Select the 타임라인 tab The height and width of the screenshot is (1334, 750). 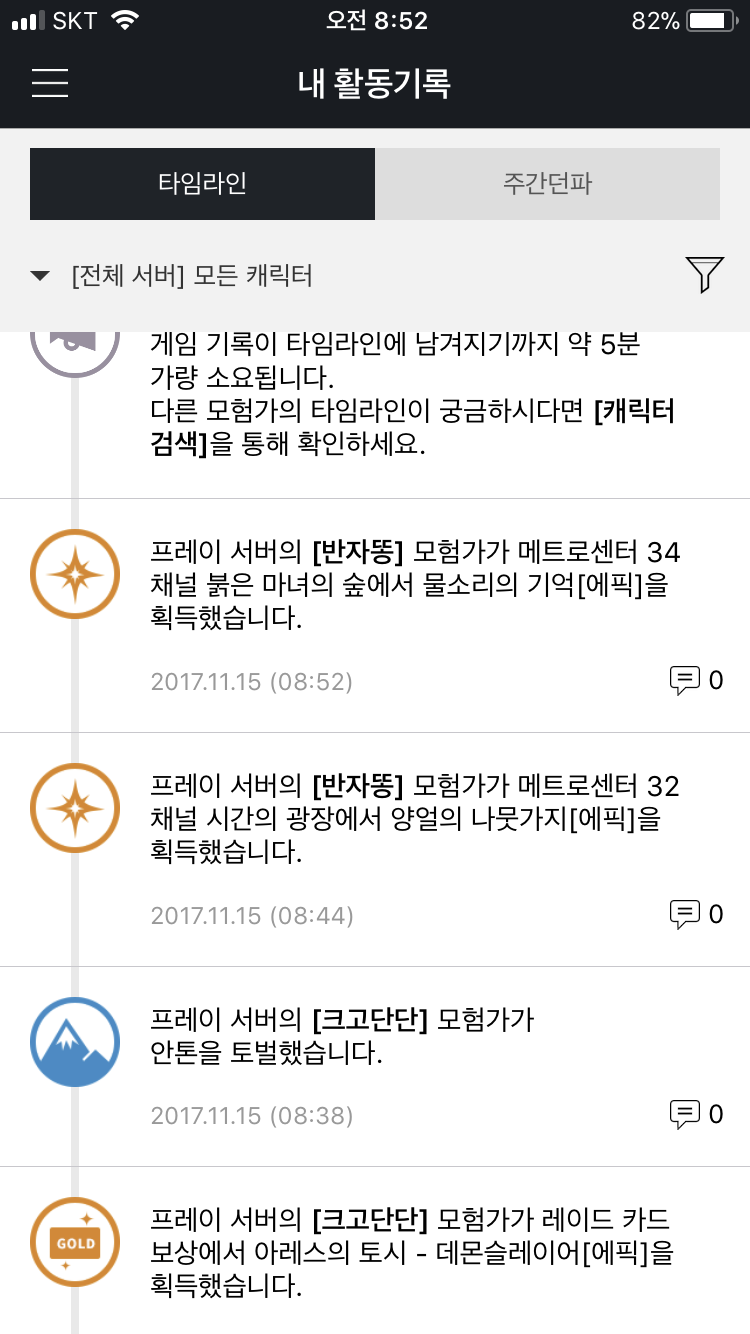pos(202,184)
